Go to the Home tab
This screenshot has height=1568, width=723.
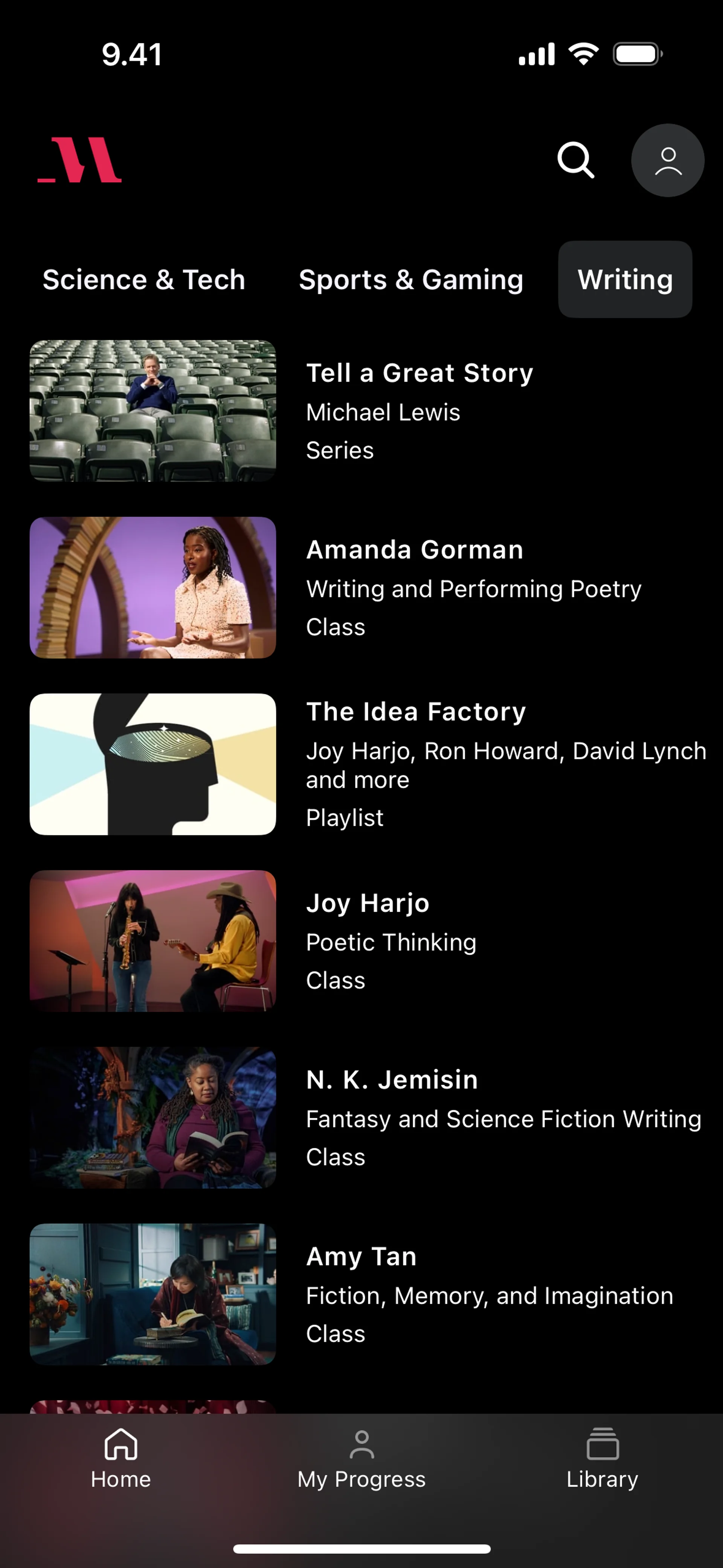pyautogui.click(x=120, y=1458)
